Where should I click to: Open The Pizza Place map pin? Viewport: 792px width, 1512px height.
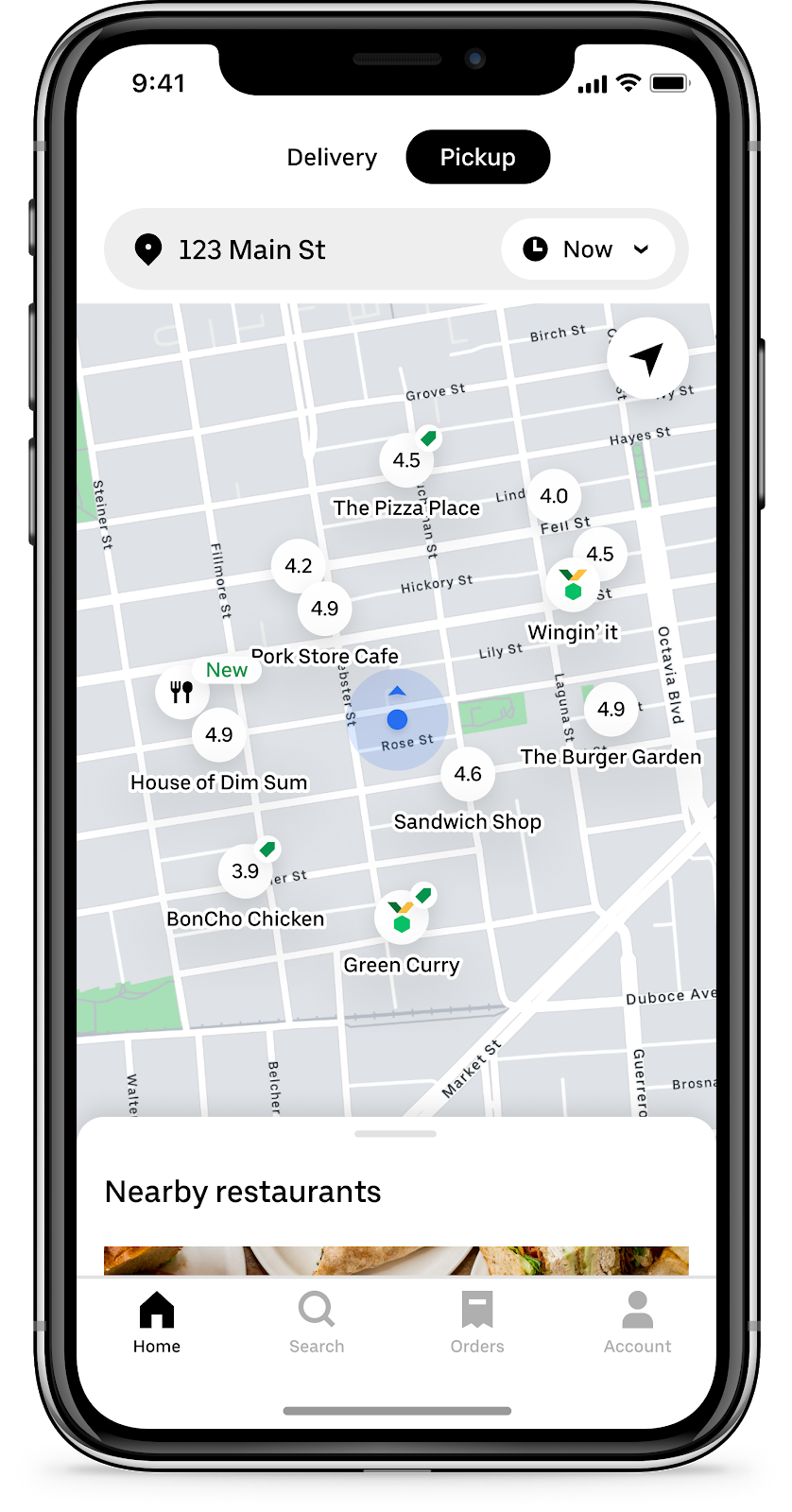(x=406, y=460)
